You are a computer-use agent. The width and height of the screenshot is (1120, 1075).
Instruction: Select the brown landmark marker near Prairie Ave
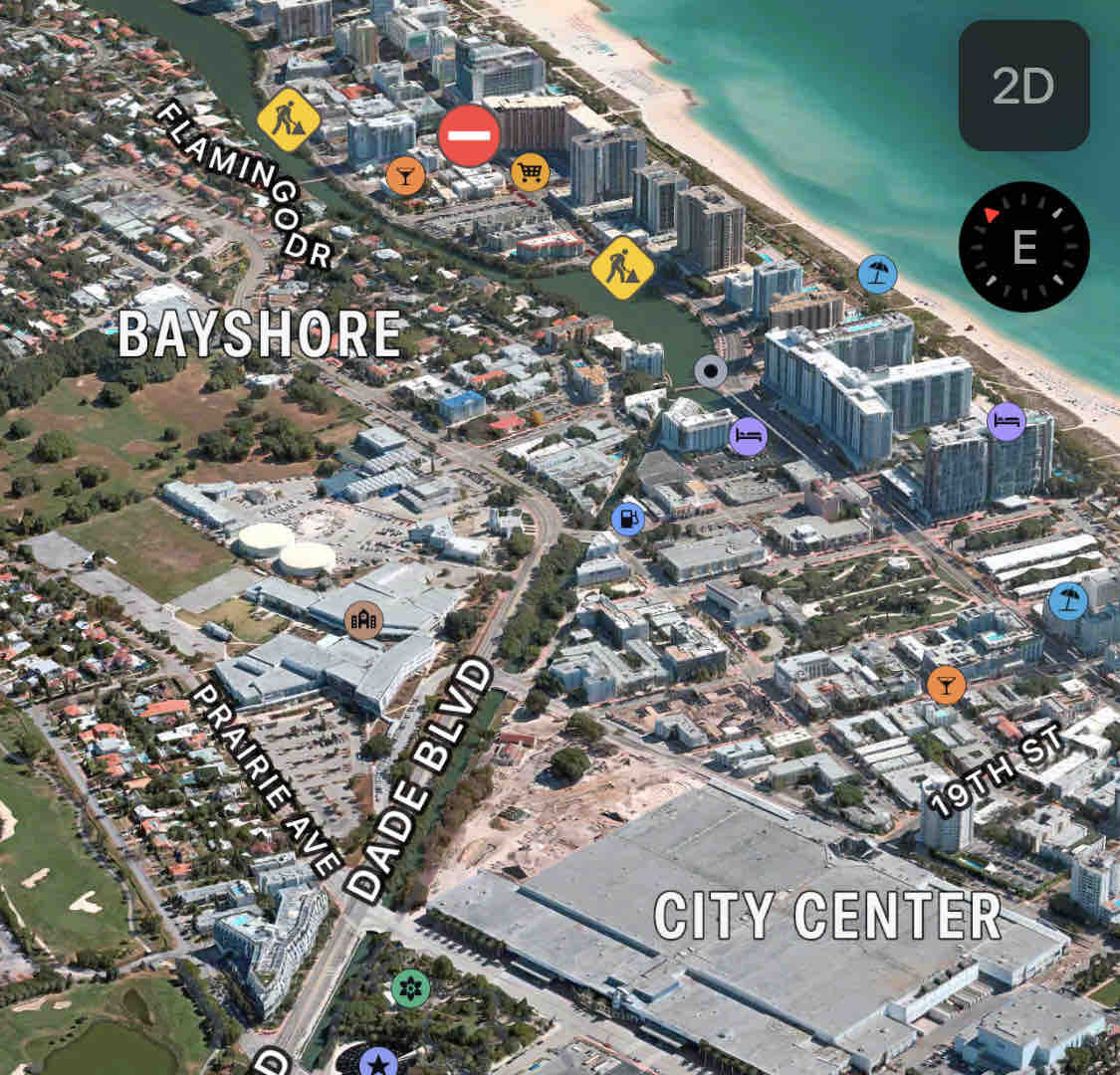(x=363, y=620)
